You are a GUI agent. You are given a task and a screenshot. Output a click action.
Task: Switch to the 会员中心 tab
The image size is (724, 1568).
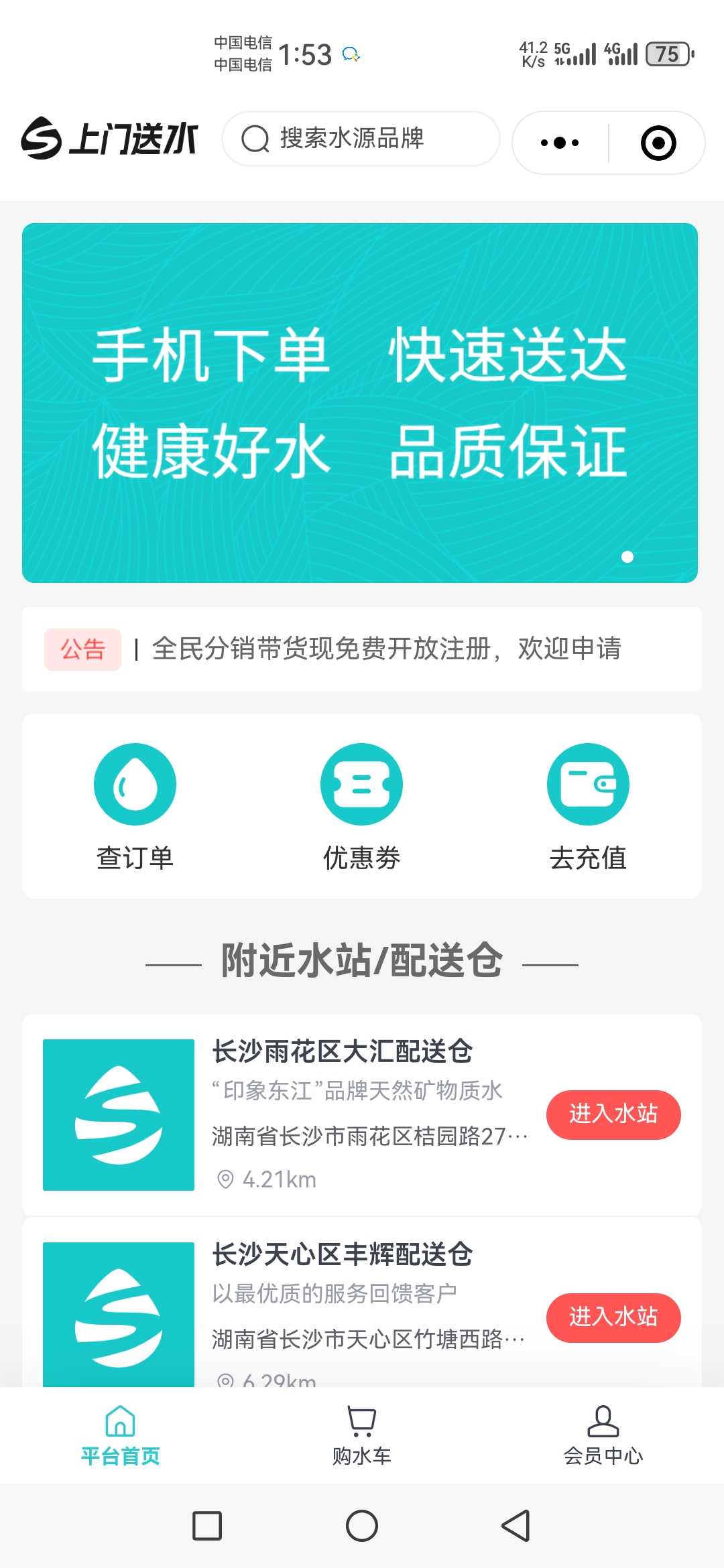(603, 1435)
